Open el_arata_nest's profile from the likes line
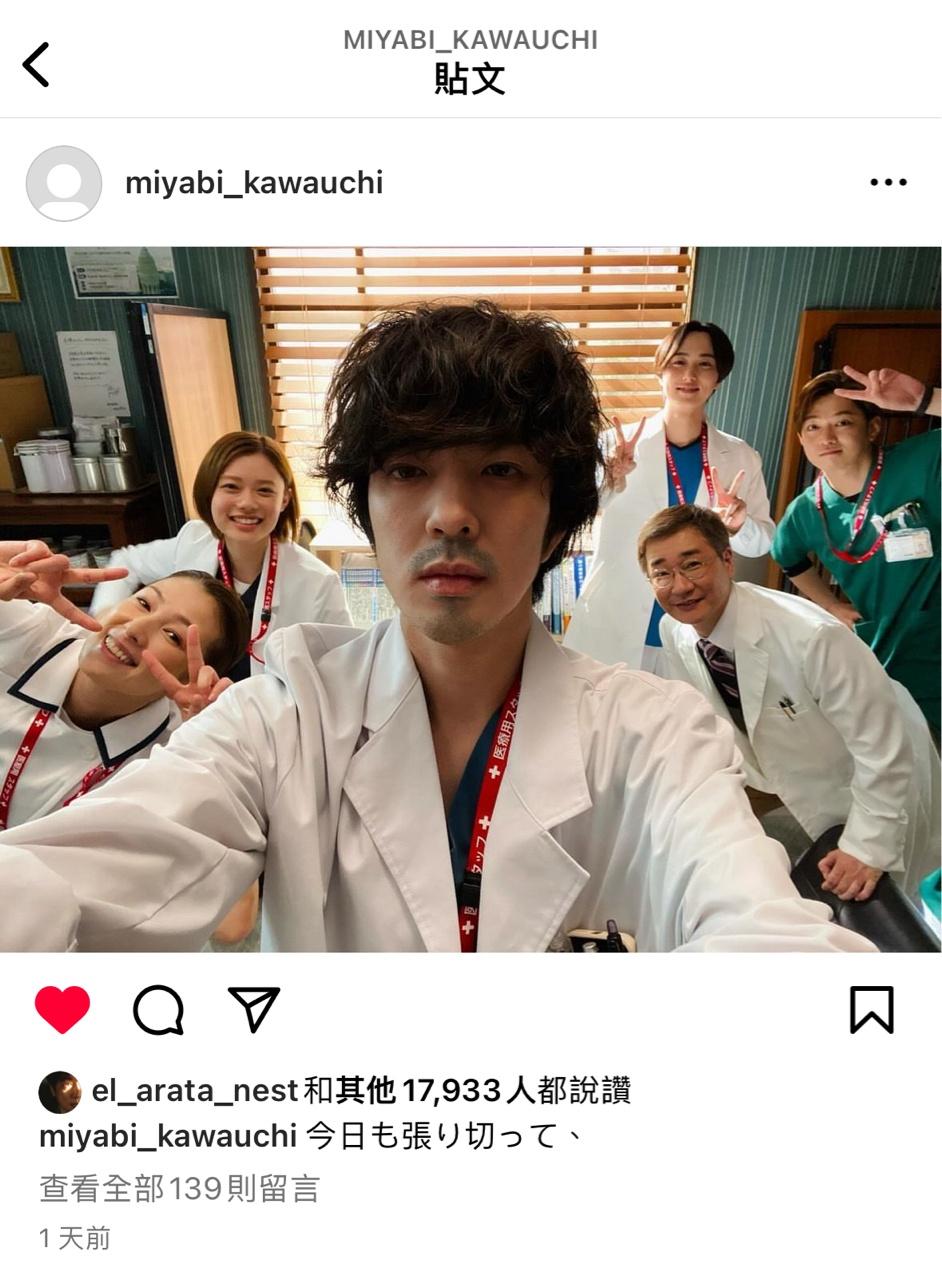 (x=195, y=1090)
